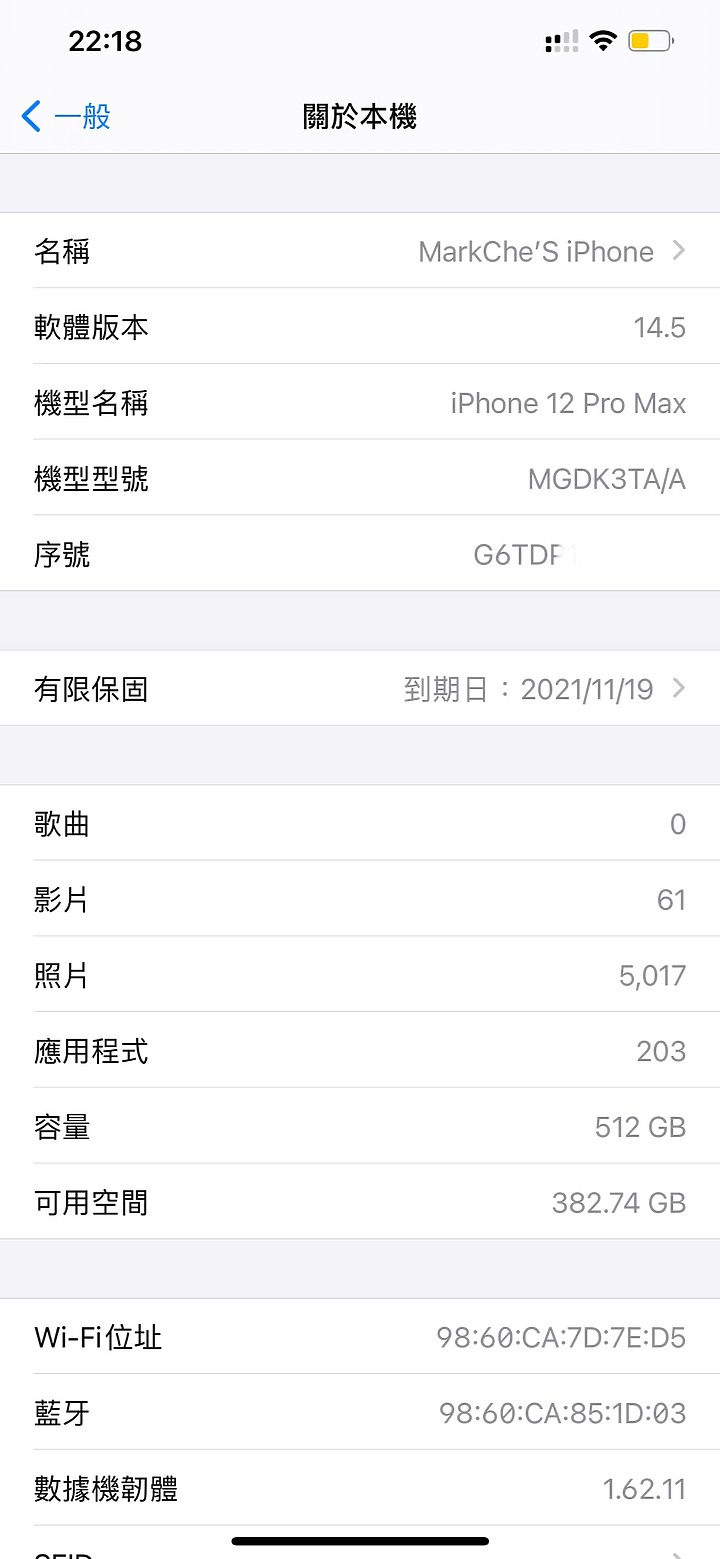
Task: Open the 有限保固 warranty details
Action: [360, 689]
